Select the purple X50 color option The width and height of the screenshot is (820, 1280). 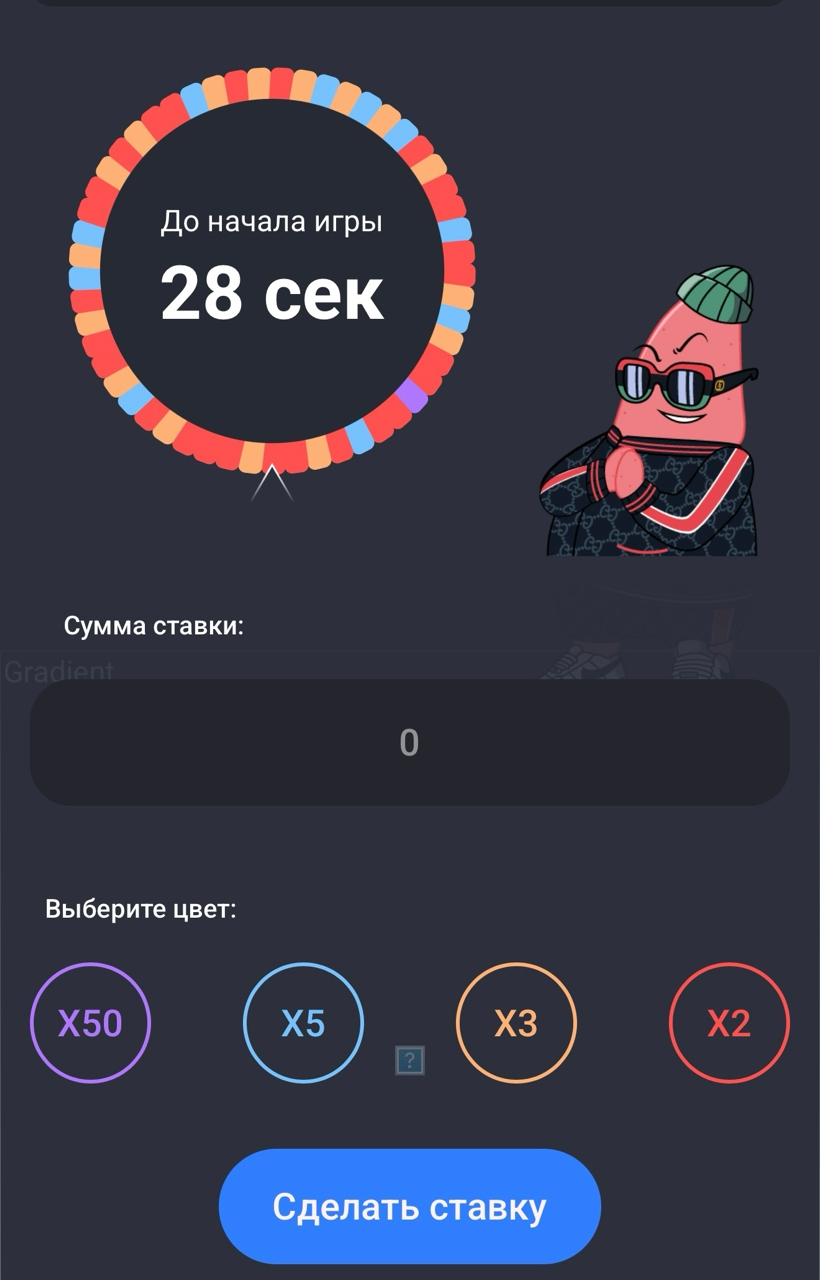[90, 1023]
